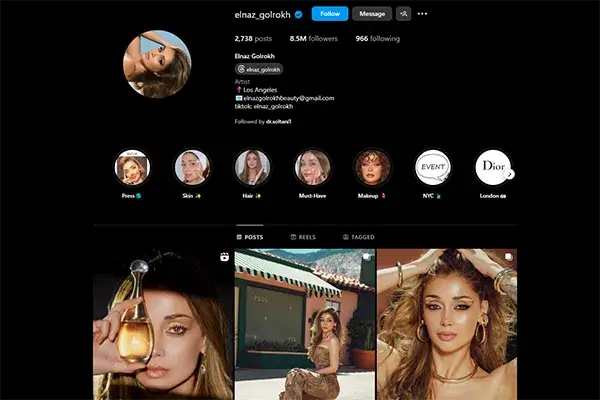View the profile picture
600x400 pixels.
point(157,64)
